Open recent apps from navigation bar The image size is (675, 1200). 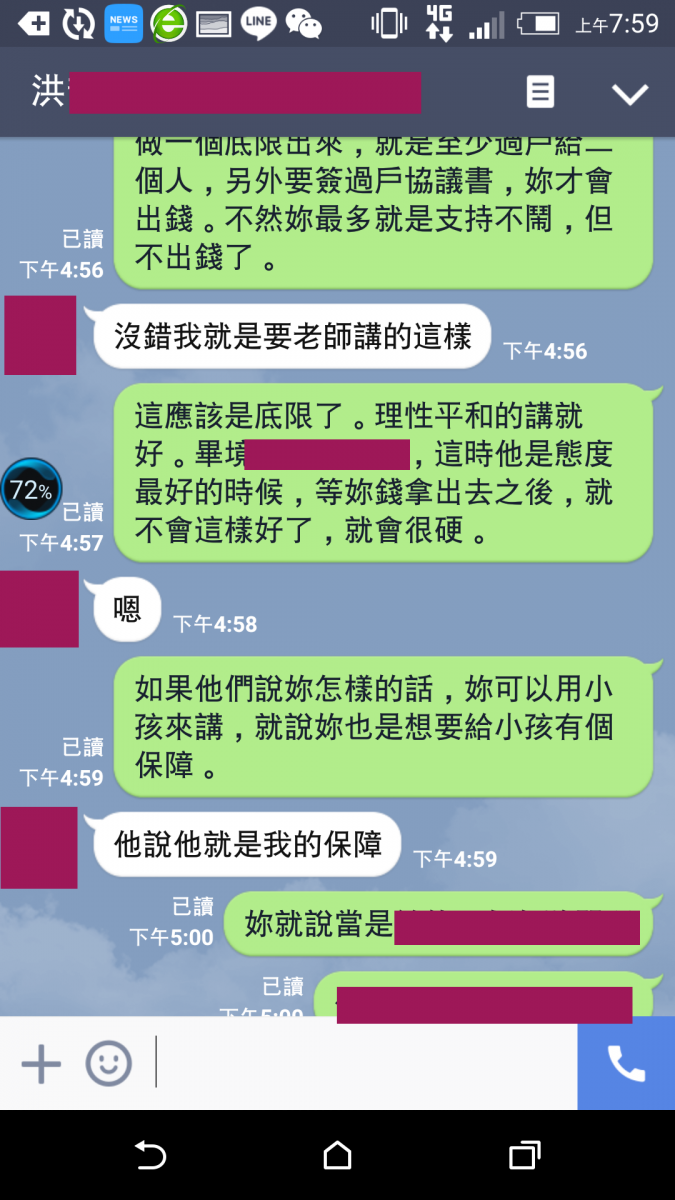click(x=524, y=1156)
